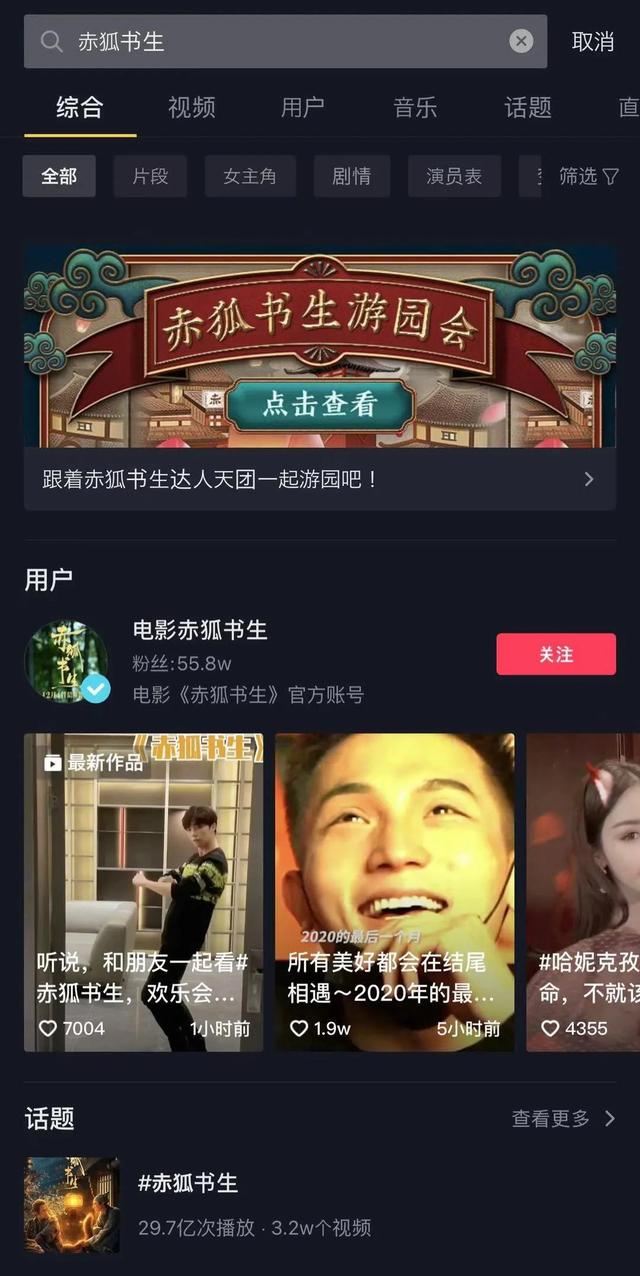Viewport: 640px width, 1276px height.
Task: Follow 电影赤狐书生 with the 关注 button
Action: [556, 654]
